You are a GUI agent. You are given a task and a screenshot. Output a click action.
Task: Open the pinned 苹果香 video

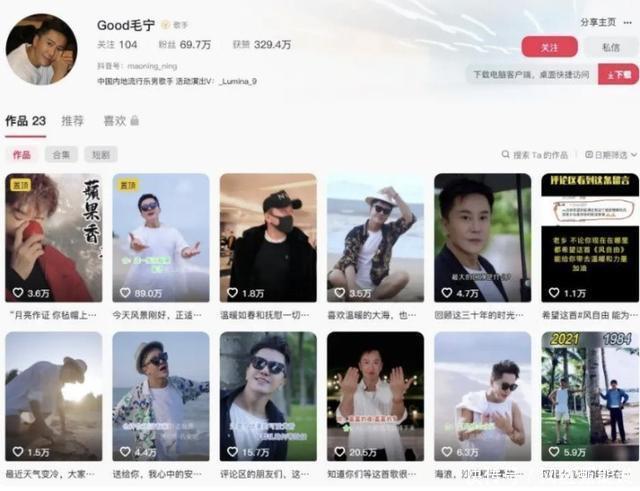click(53, 238)
